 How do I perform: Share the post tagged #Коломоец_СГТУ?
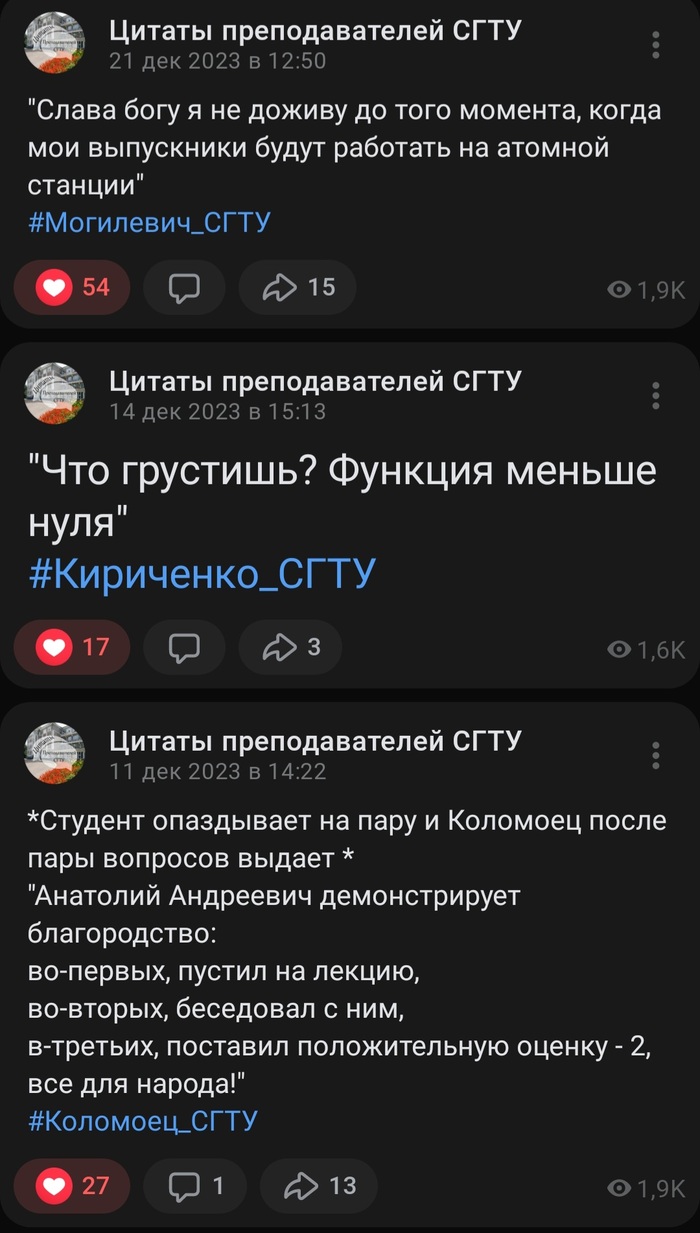pyautogui.click(x=319, y=1186)
